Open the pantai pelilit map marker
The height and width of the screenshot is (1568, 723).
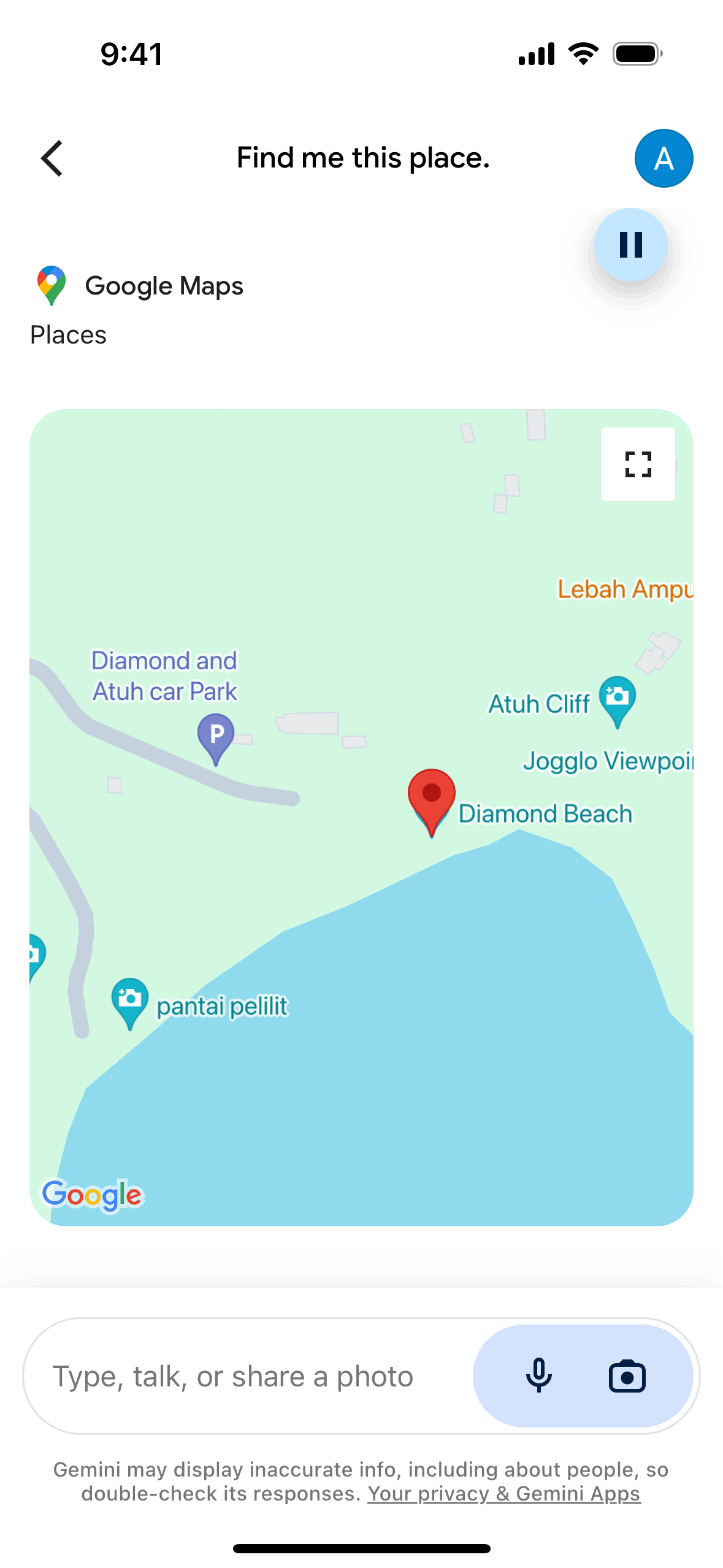[130, 1000]
